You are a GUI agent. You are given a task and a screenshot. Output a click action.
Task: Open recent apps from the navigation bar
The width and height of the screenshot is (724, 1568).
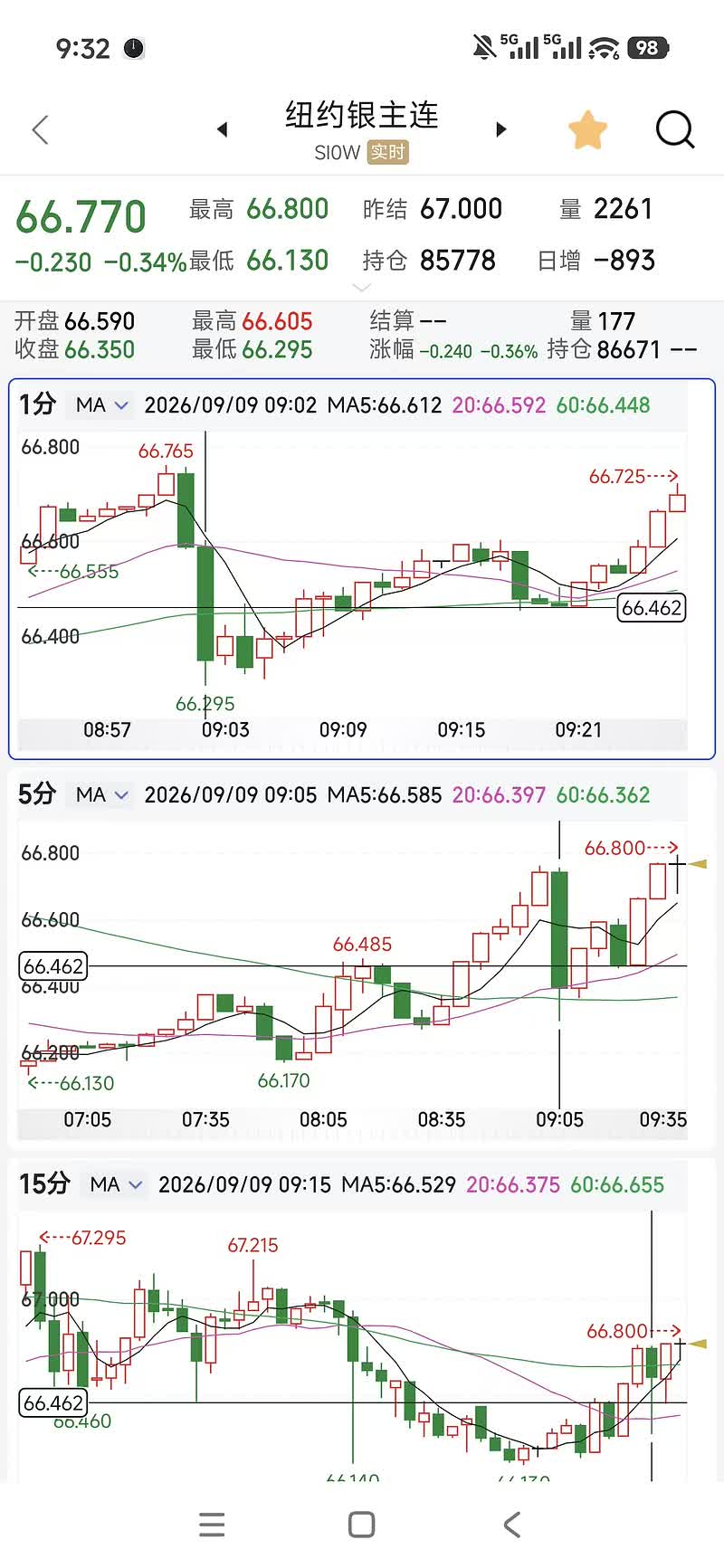click(x=212, y=1525)
